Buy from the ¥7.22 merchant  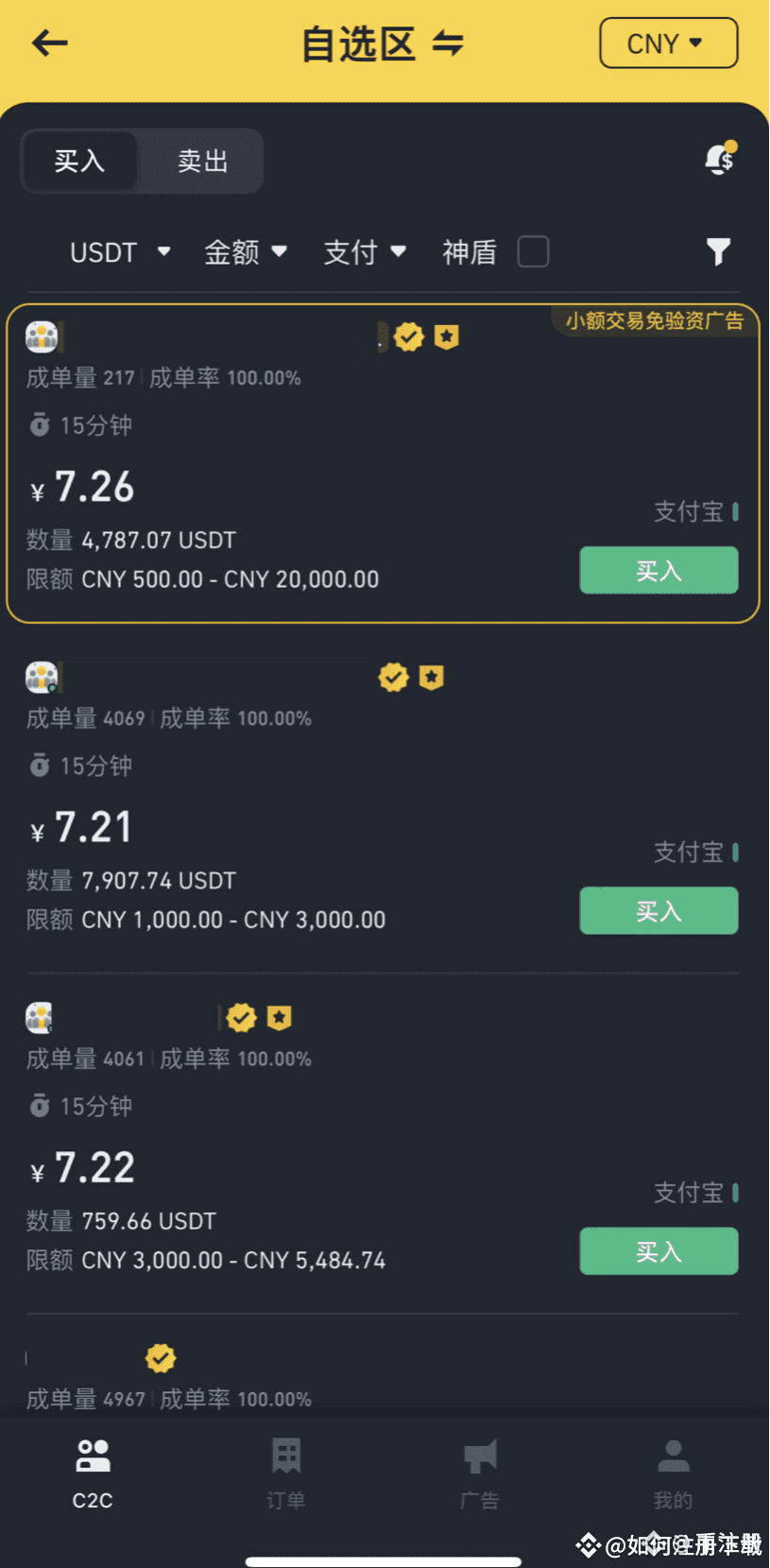(x=659, y=1251)
